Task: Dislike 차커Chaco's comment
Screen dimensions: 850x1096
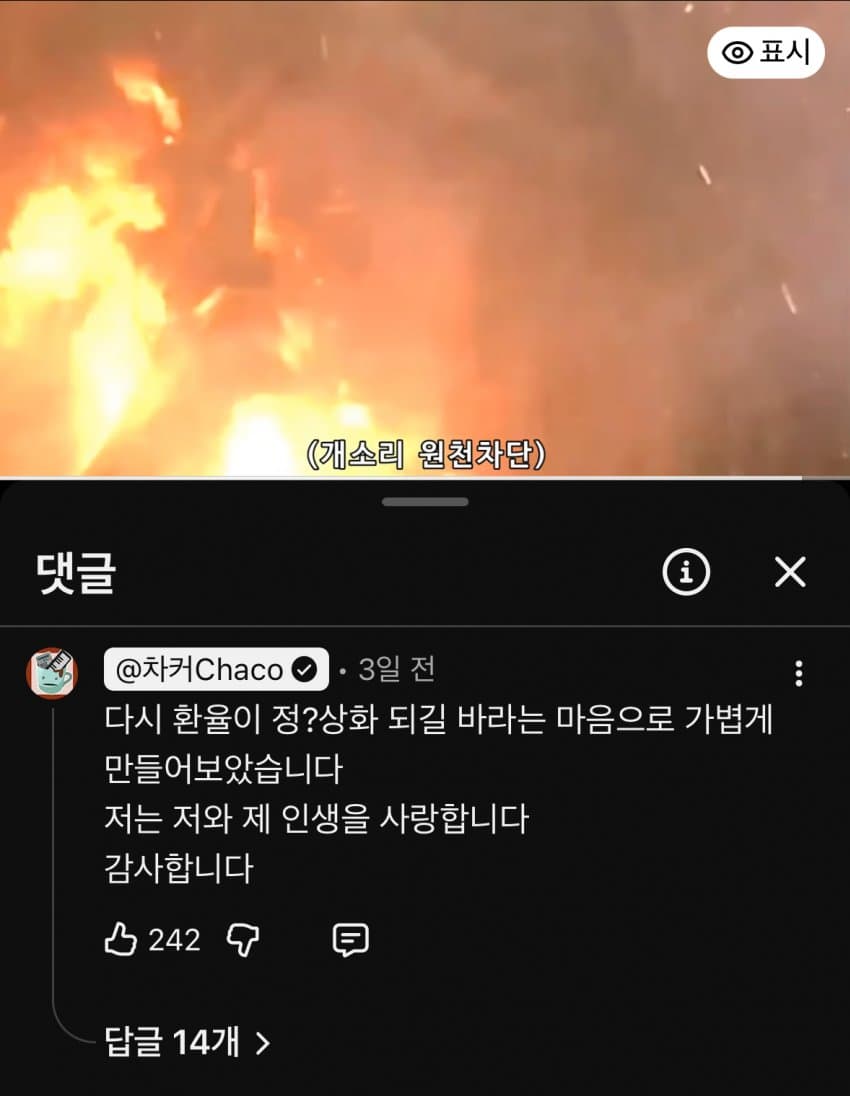Action: pos(243,939)
